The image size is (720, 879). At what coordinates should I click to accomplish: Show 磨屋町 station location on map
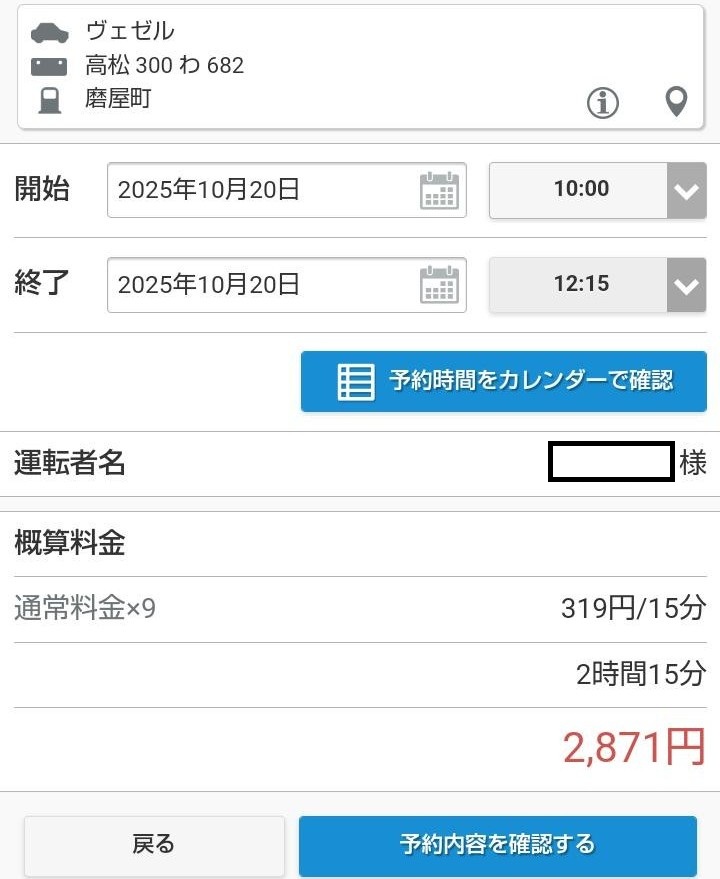click(677, 102)
